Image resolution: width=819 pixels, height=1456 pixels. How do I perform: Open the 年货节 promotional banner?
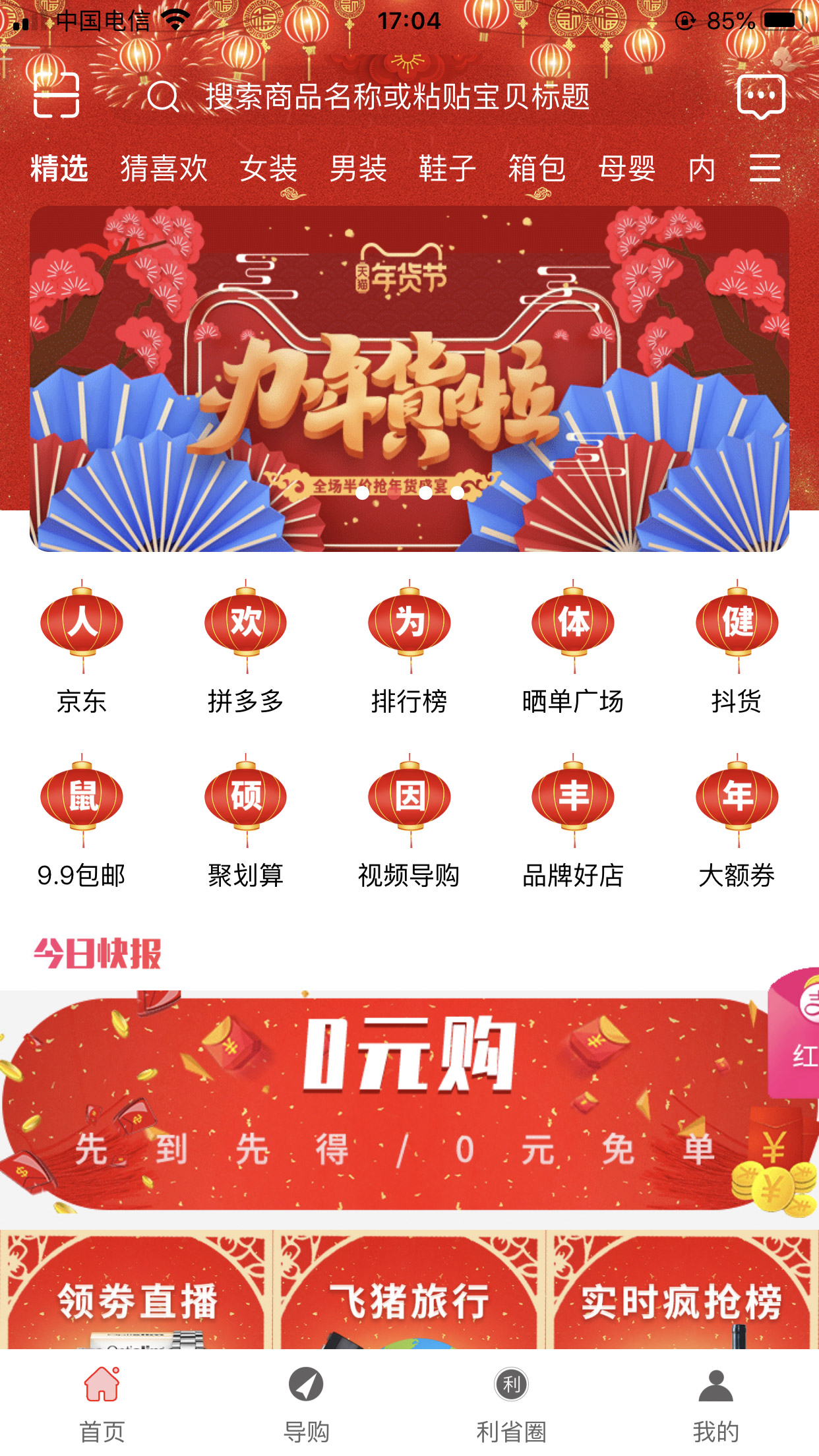pyautogui.click(x=409, y=379)
